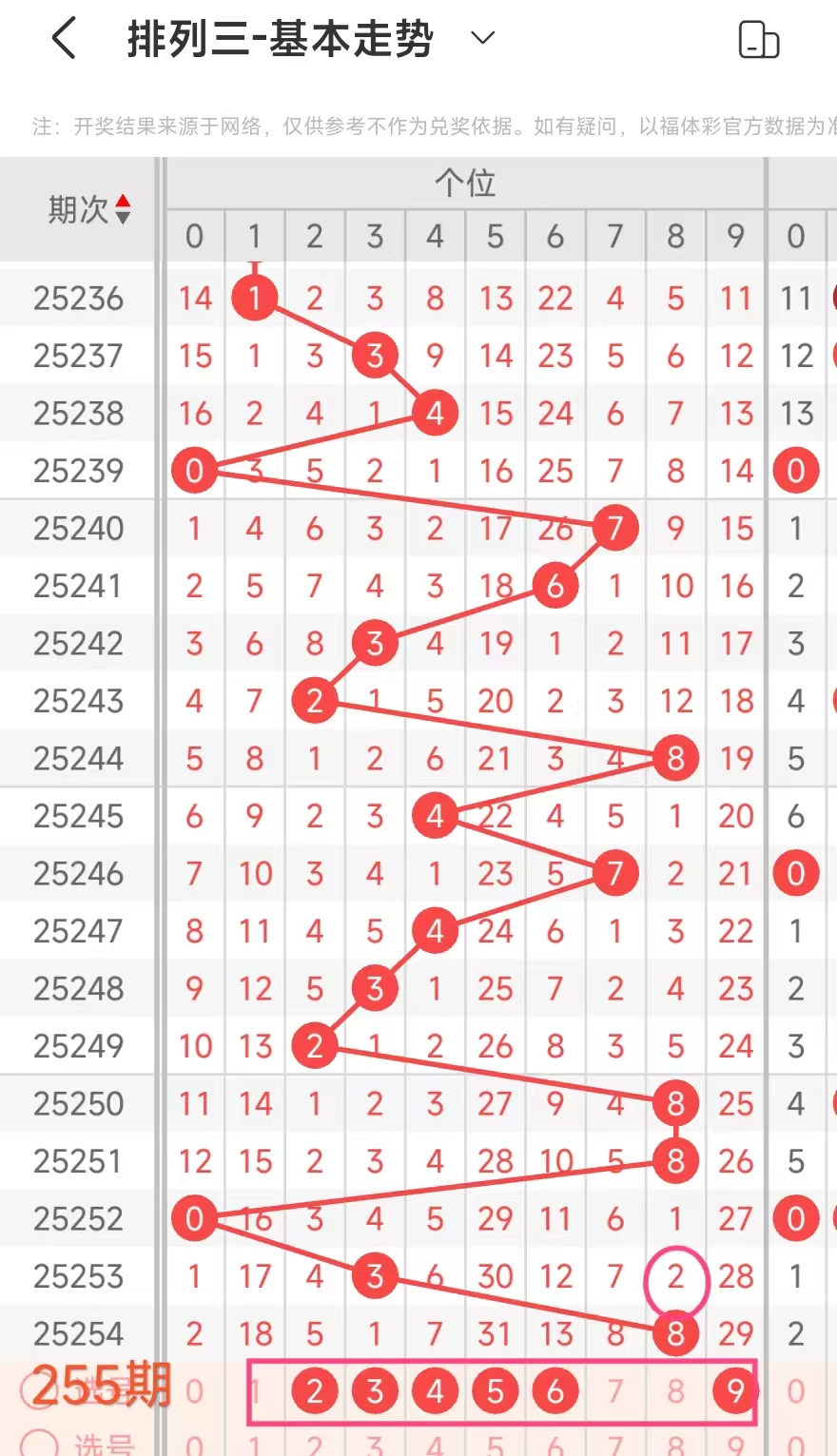Deselect the highlighted ball 2 in the pick row
The width and height of the screenshot is (837, 1456).
click(x=315, y=1391)
